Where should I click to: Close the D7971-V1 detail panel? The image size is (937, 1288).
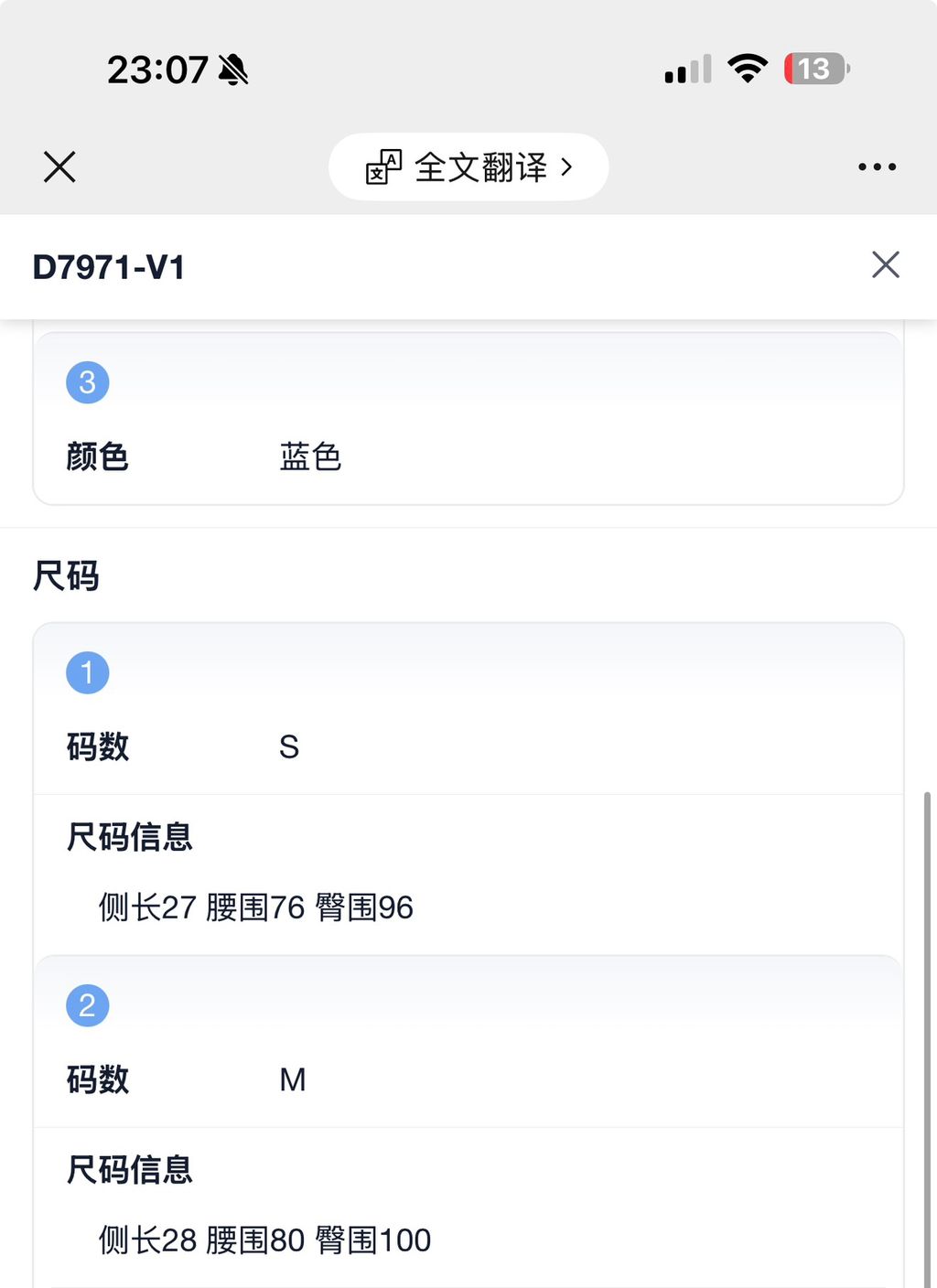point(885,265)
